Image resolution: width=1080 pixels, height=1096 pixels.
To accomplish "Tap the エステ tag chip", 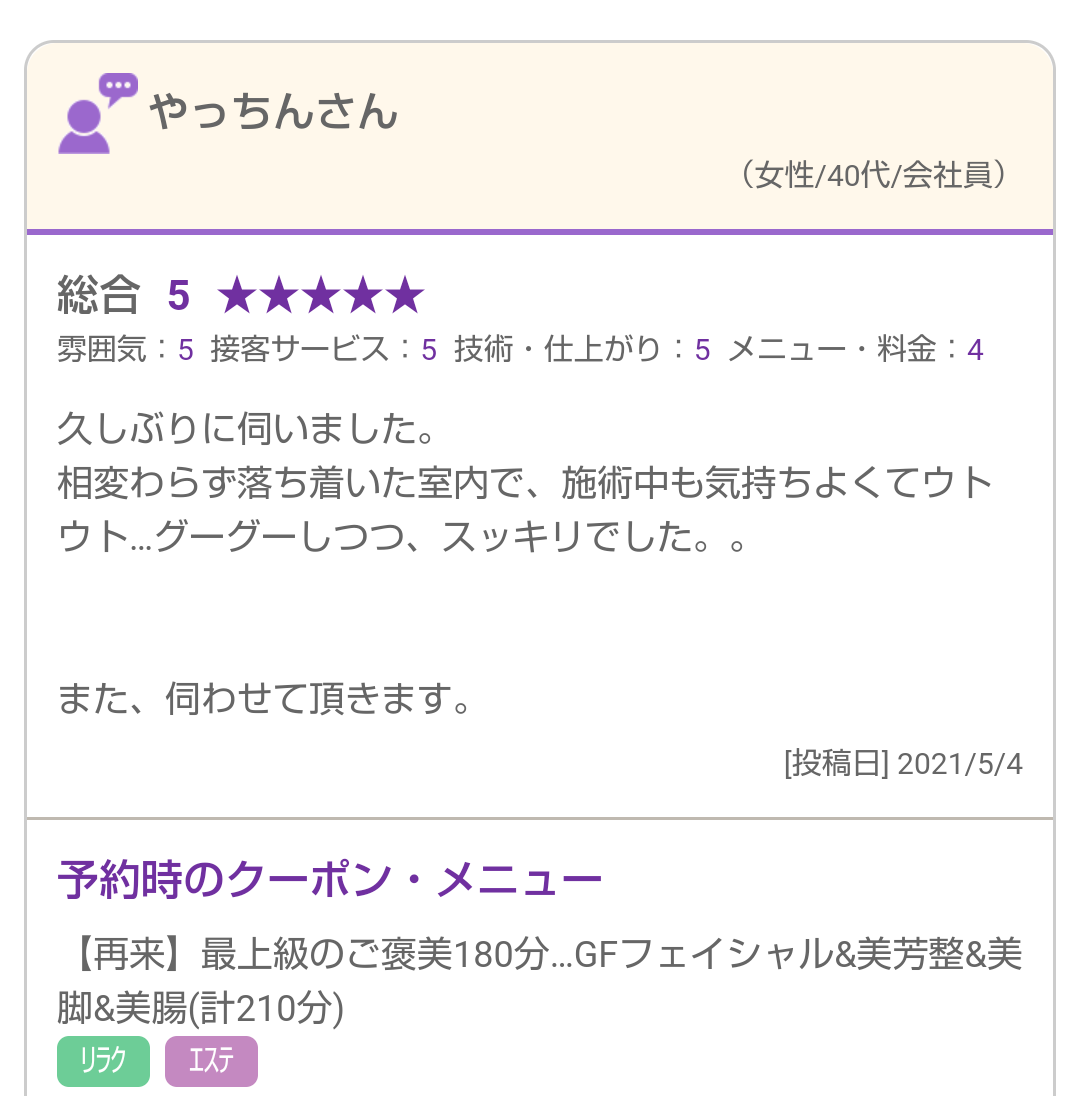I will (x=211, y=1061).
